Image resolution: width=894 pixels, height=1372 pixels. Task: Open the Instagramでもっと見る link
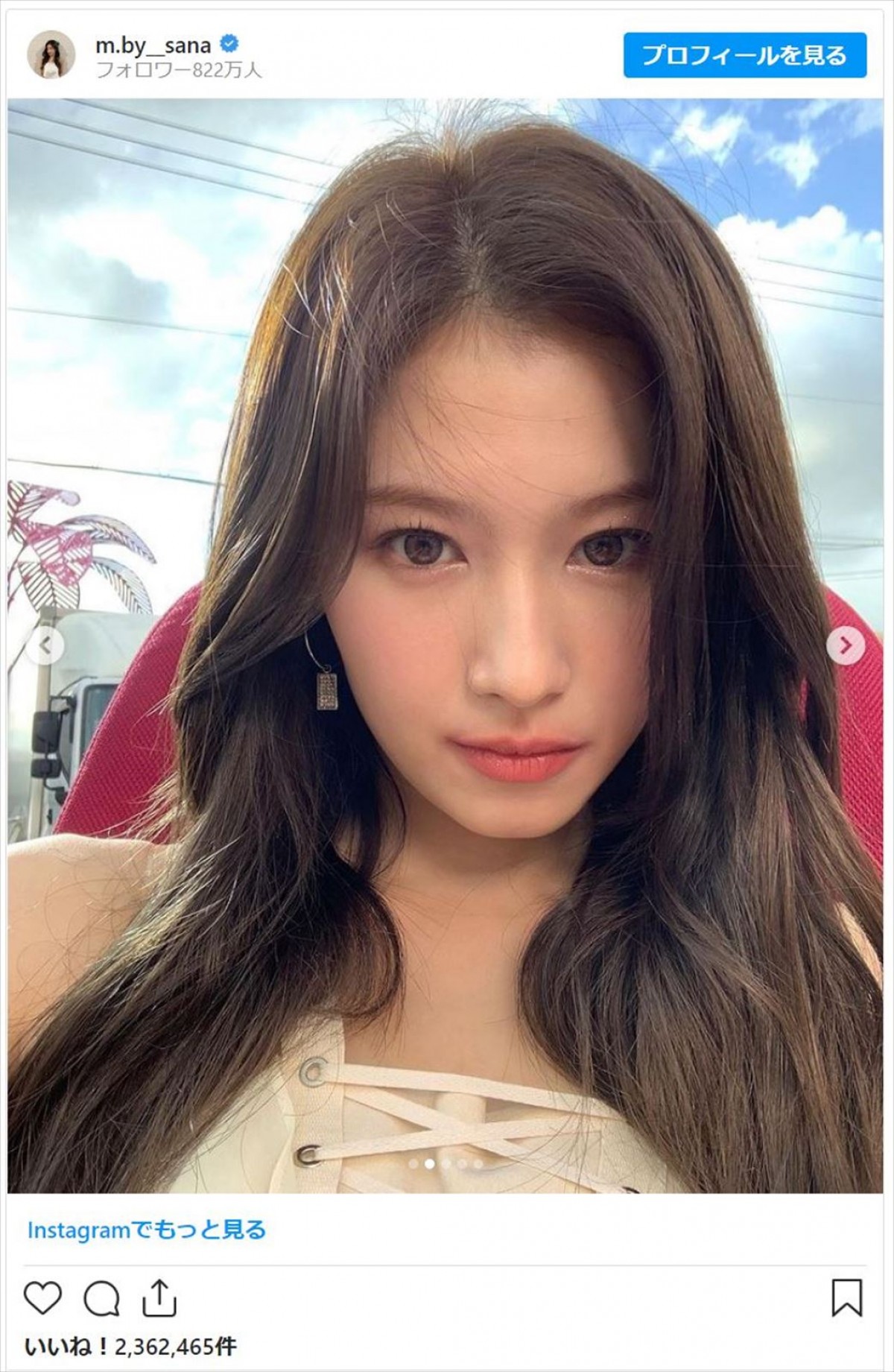pos(146,1229)
